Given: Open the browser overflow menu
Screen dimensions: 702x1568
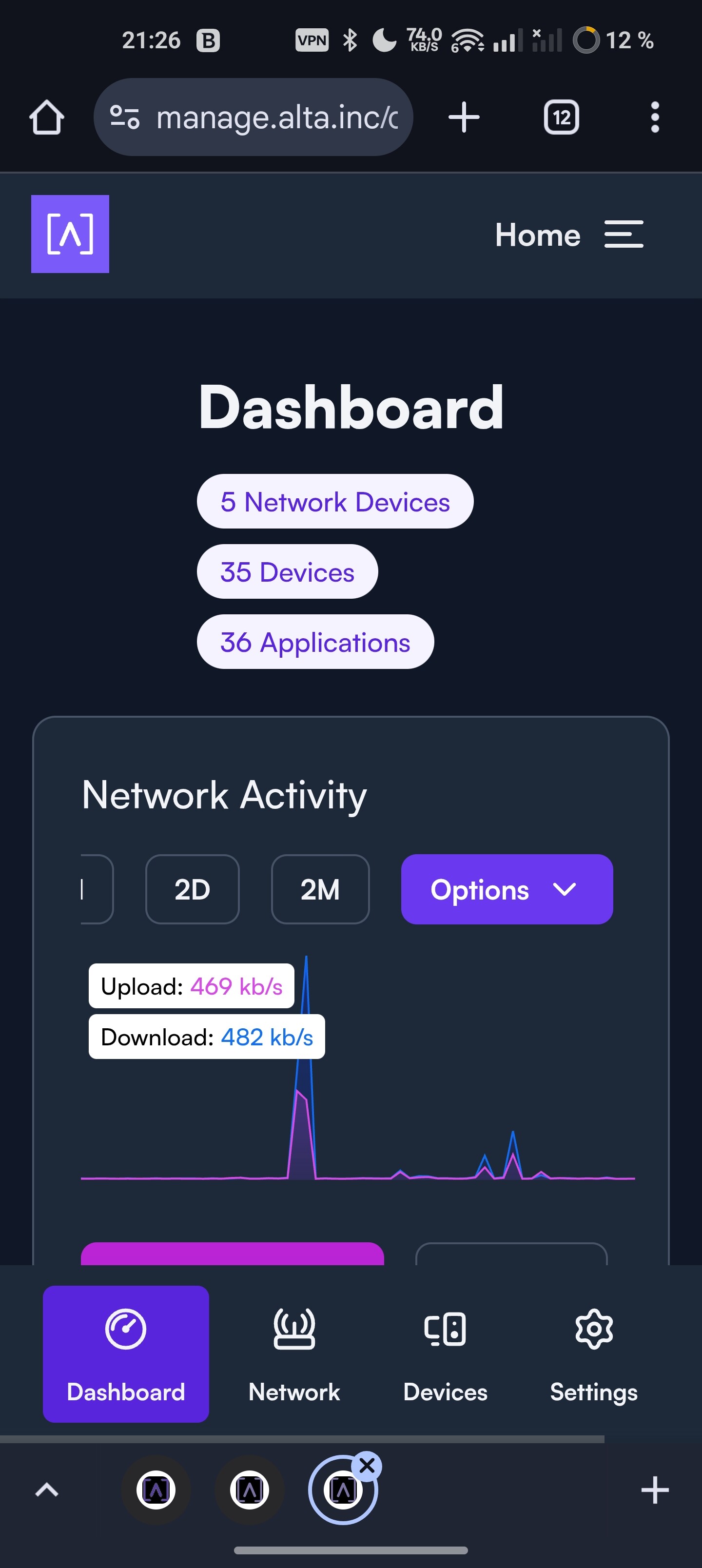Looking at the screenshot, I should point(655,117).
